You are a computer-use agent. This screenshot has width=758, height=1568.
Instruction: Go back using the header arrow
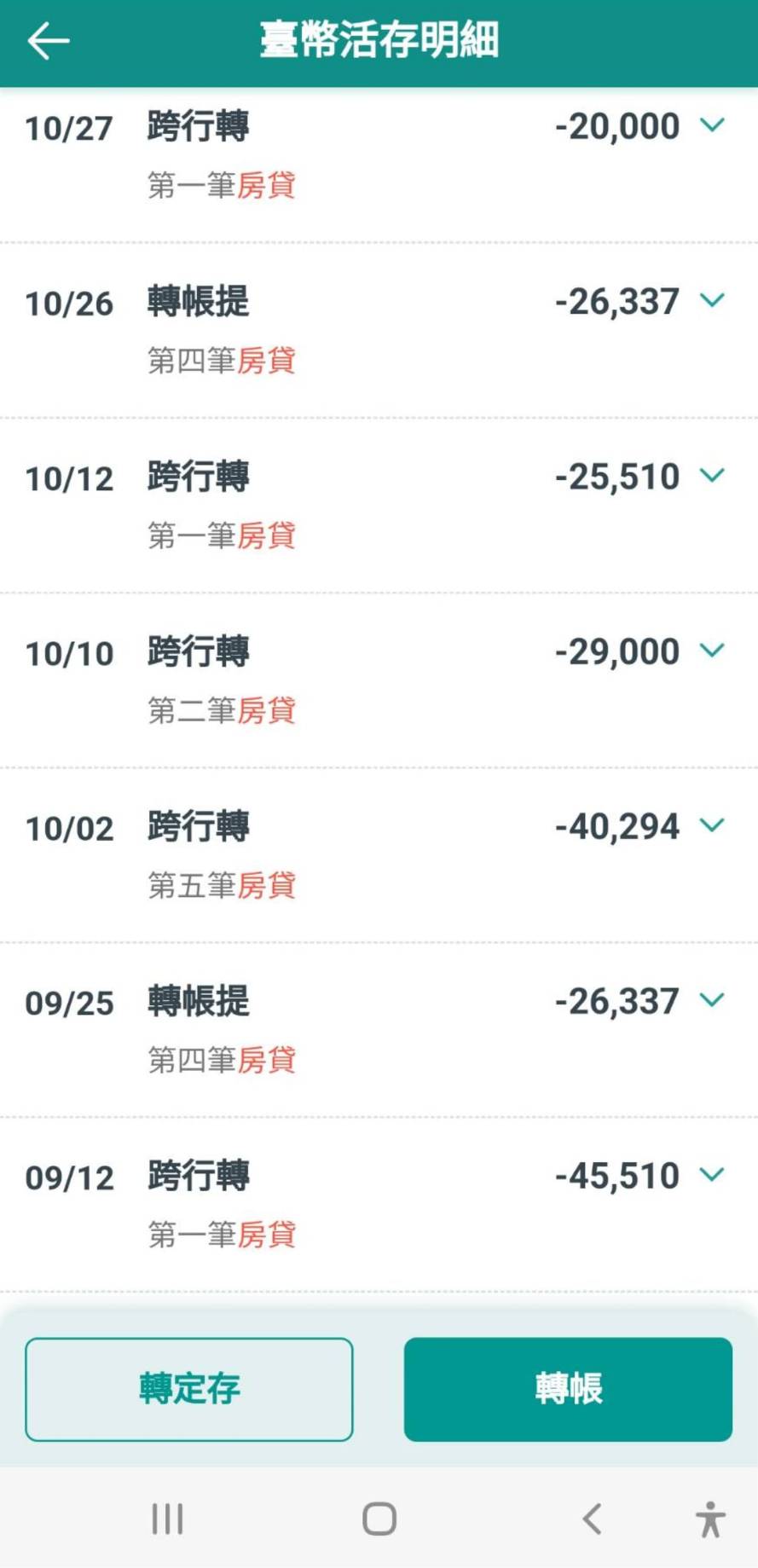49,40
